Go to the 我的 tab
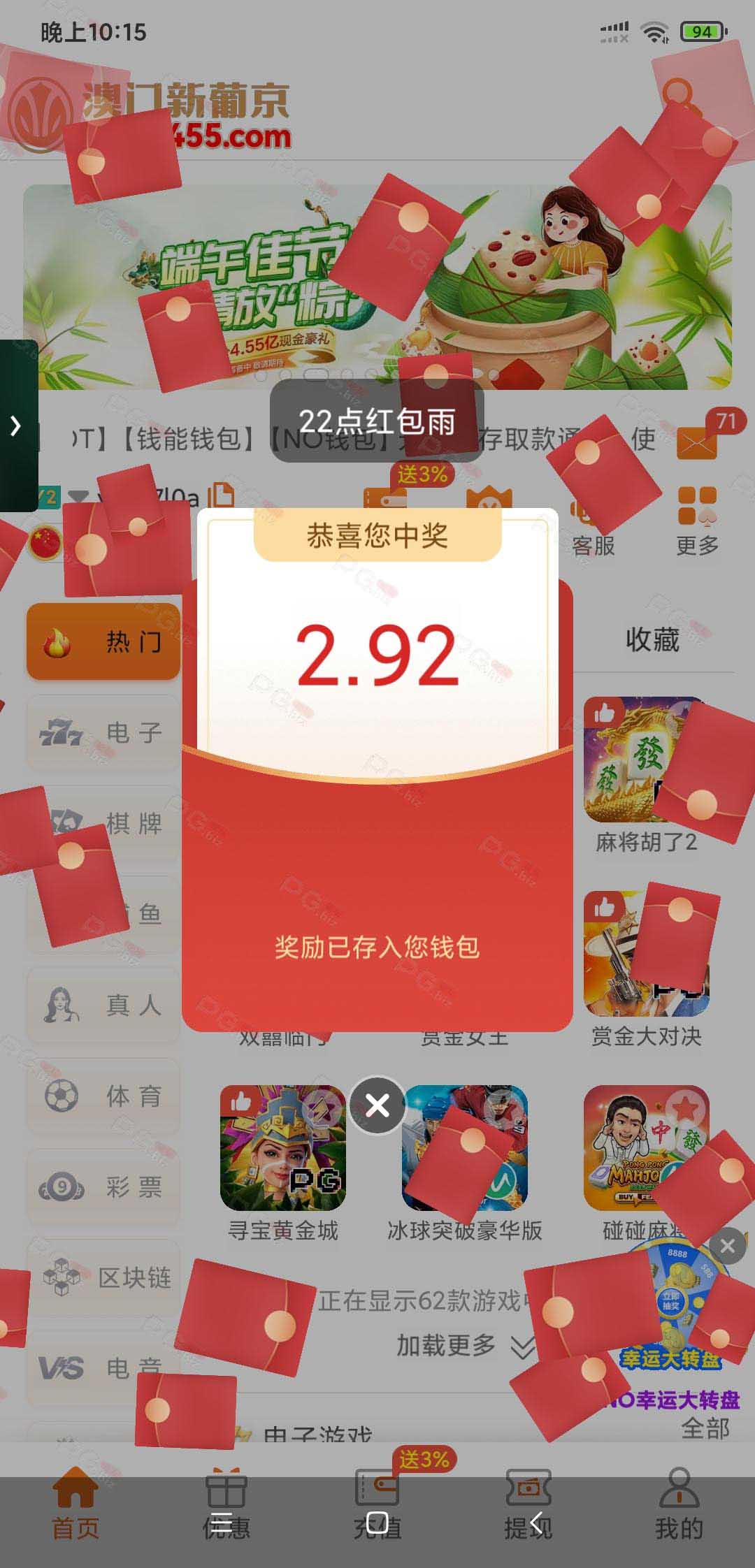This screenshot has width=755, height=1568. (678, 1503)
